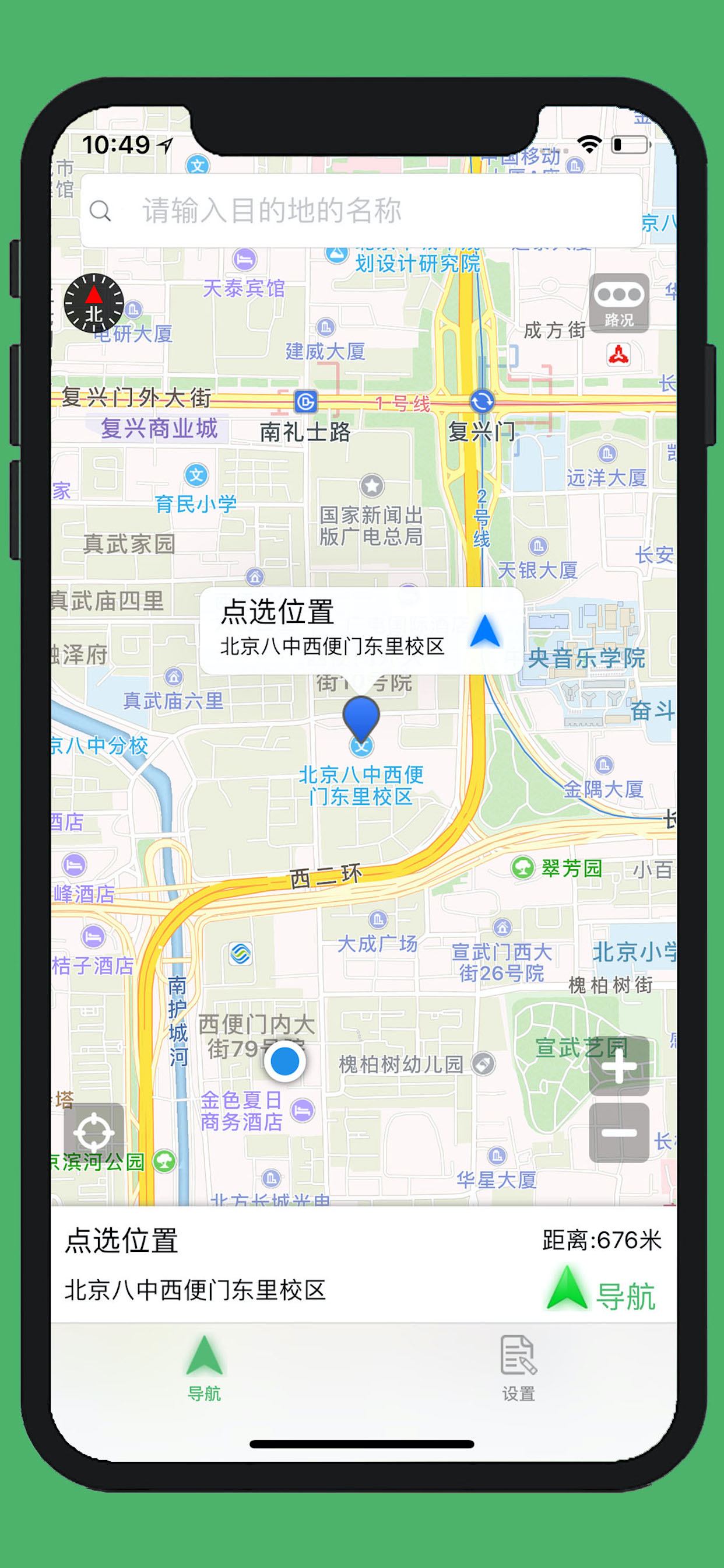Toggle the 路况 traffic overlay
This screenshot has width=724, height=1568.
pos(621,302)
